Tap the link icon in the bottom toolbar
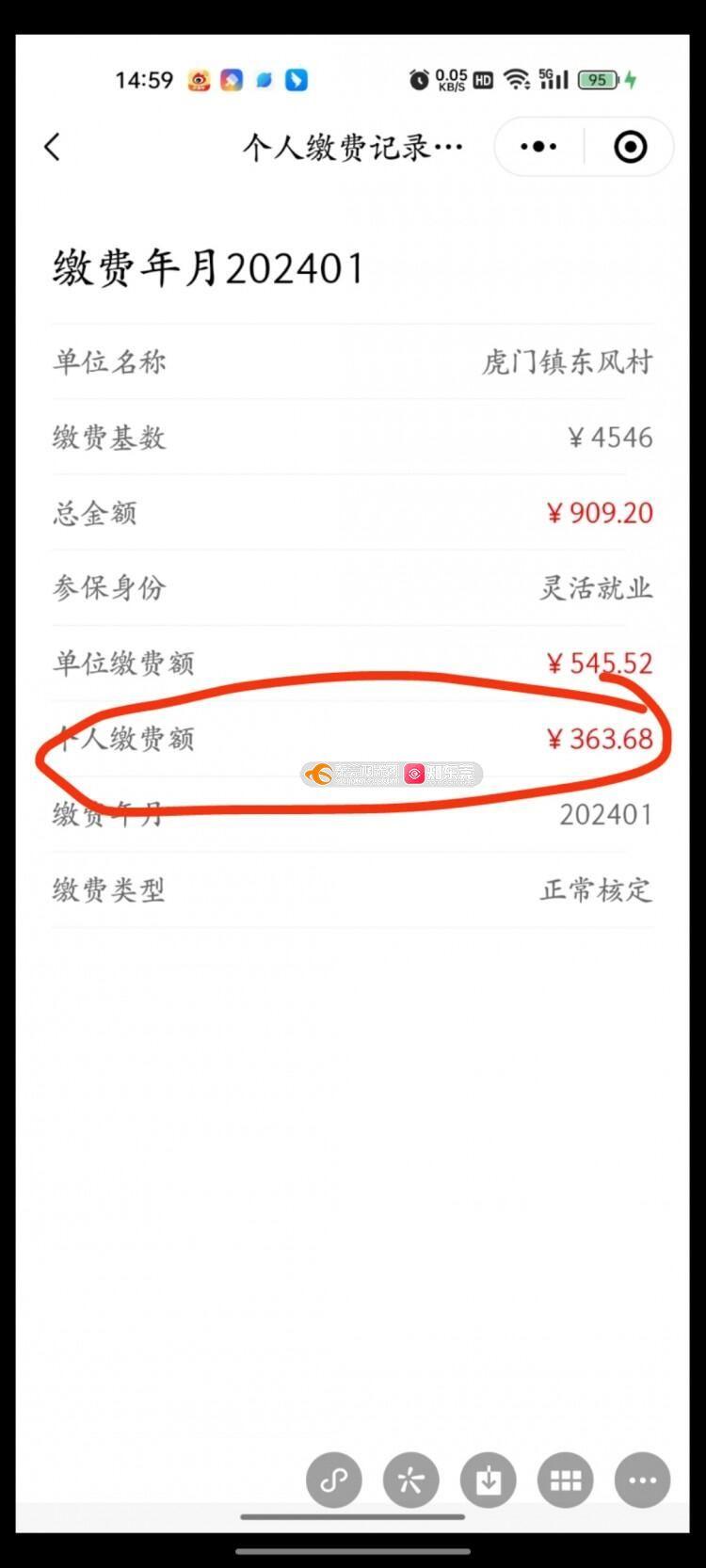The height and width of the screenshot is (1568, 706). click(x=334, y=1480)
